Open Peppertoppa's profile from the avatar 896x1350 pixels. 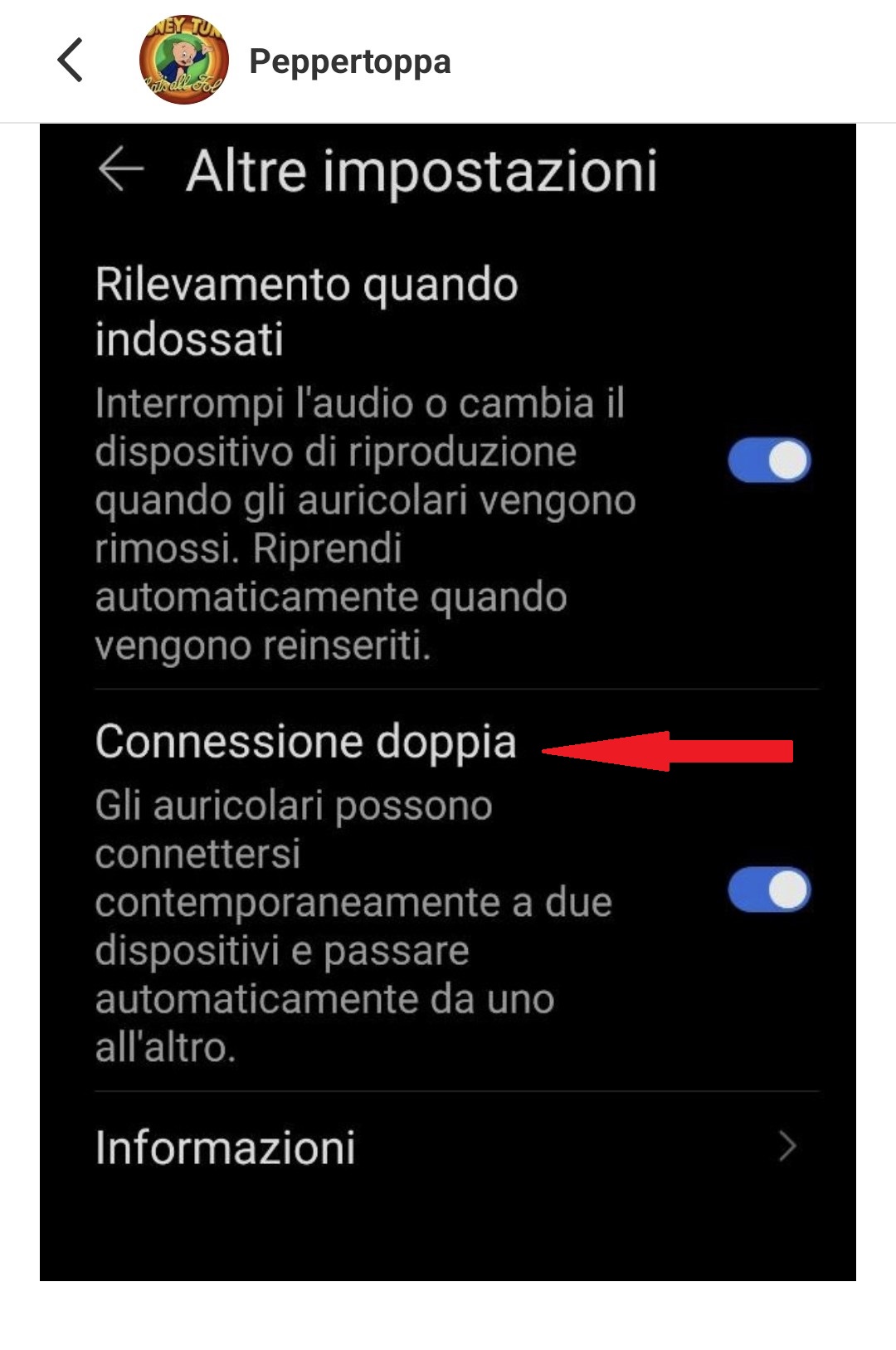[184, 61]
